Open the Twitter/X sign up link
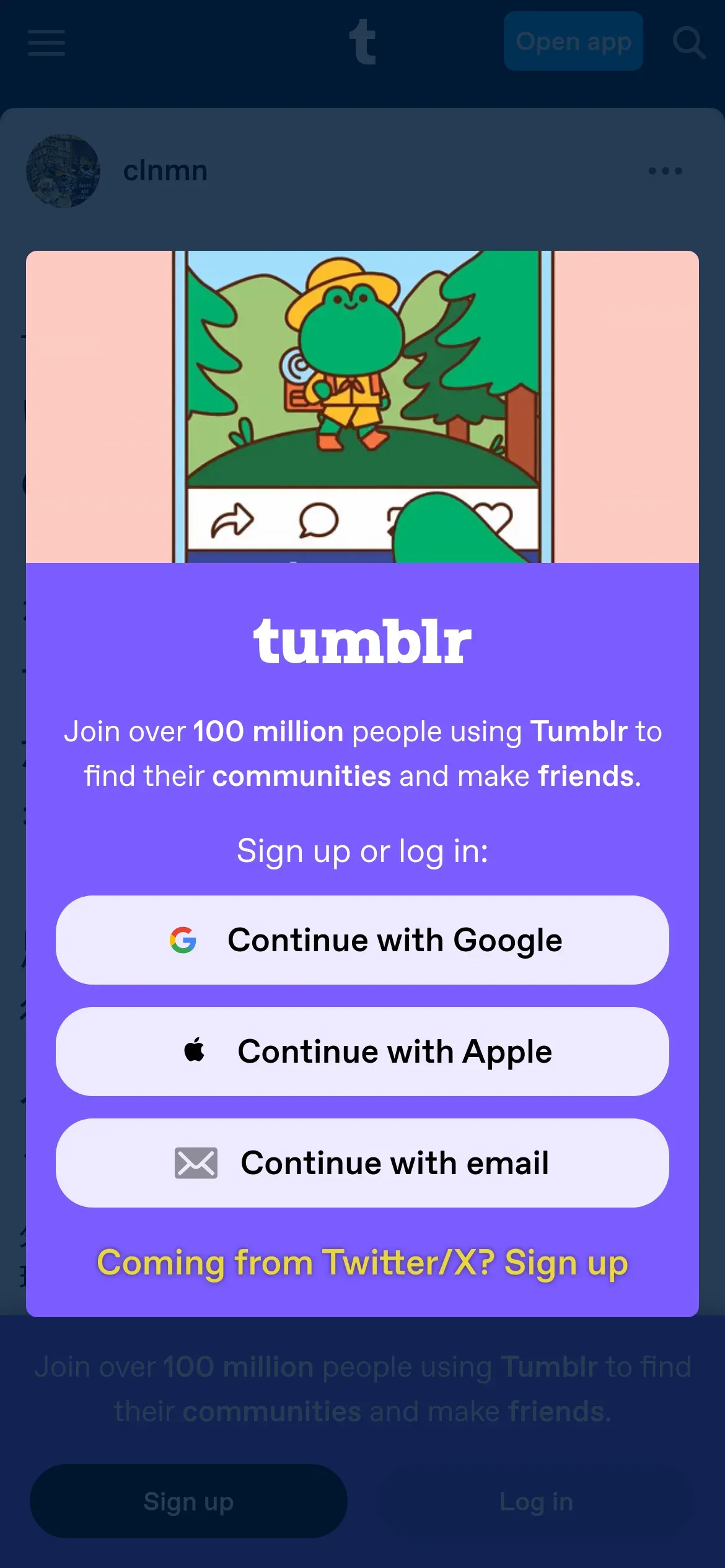Image resolution: width=725 pixels, height=1568 pixels. [362, 1262]
